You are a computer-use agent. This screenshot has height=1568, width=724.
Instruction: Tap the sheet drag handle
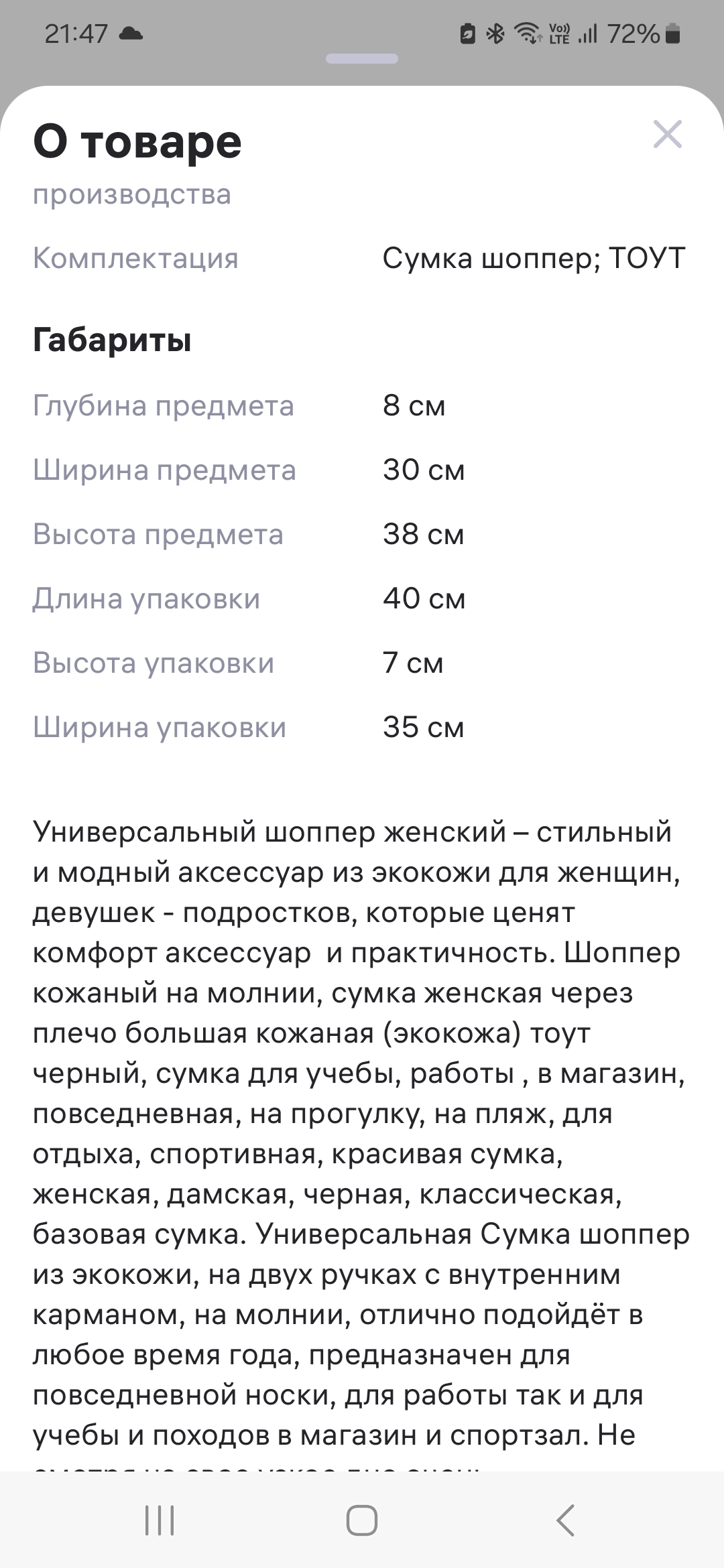pyautogui.click(x=362, y=59)
